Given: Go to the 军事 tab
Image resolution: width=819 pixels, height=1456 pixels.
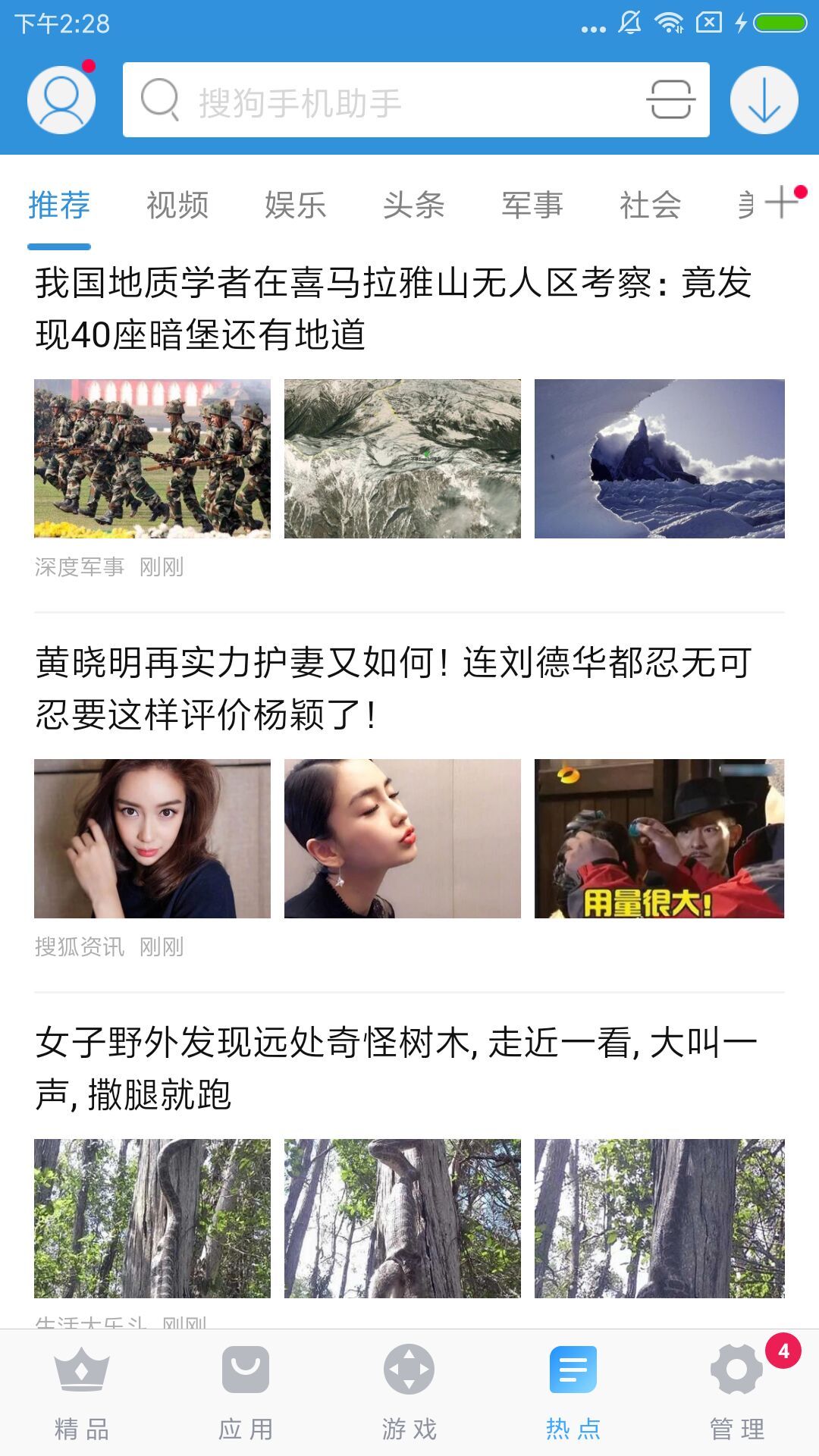Looking at the screenshot, I should (532, 205).
